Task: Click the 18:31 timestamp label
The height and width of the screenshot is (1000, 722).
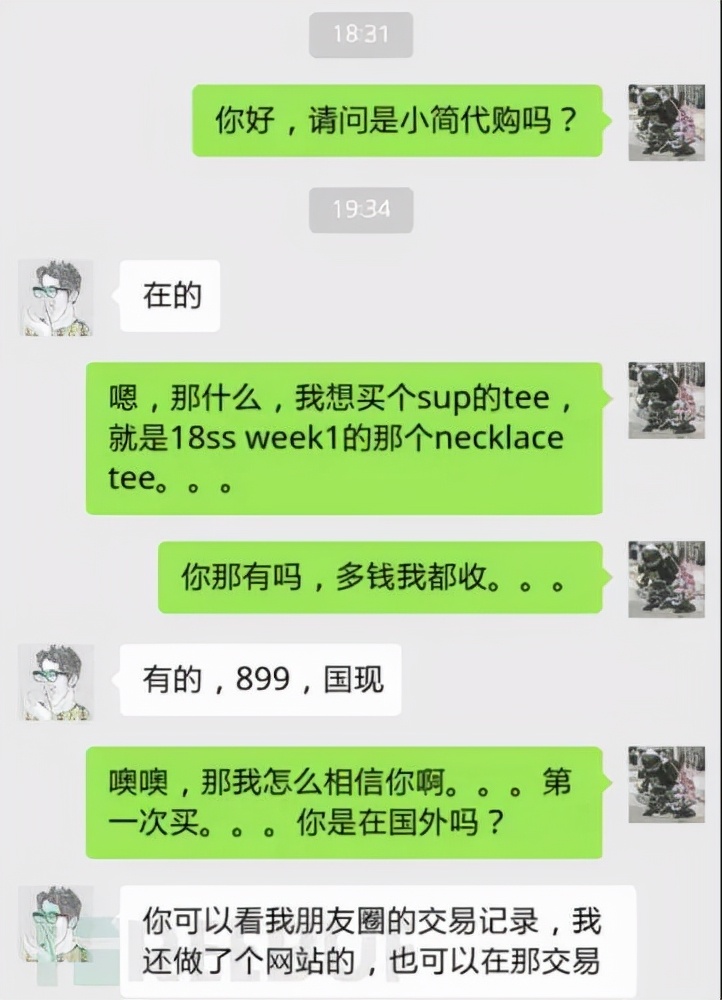Action: click(361, 34)
